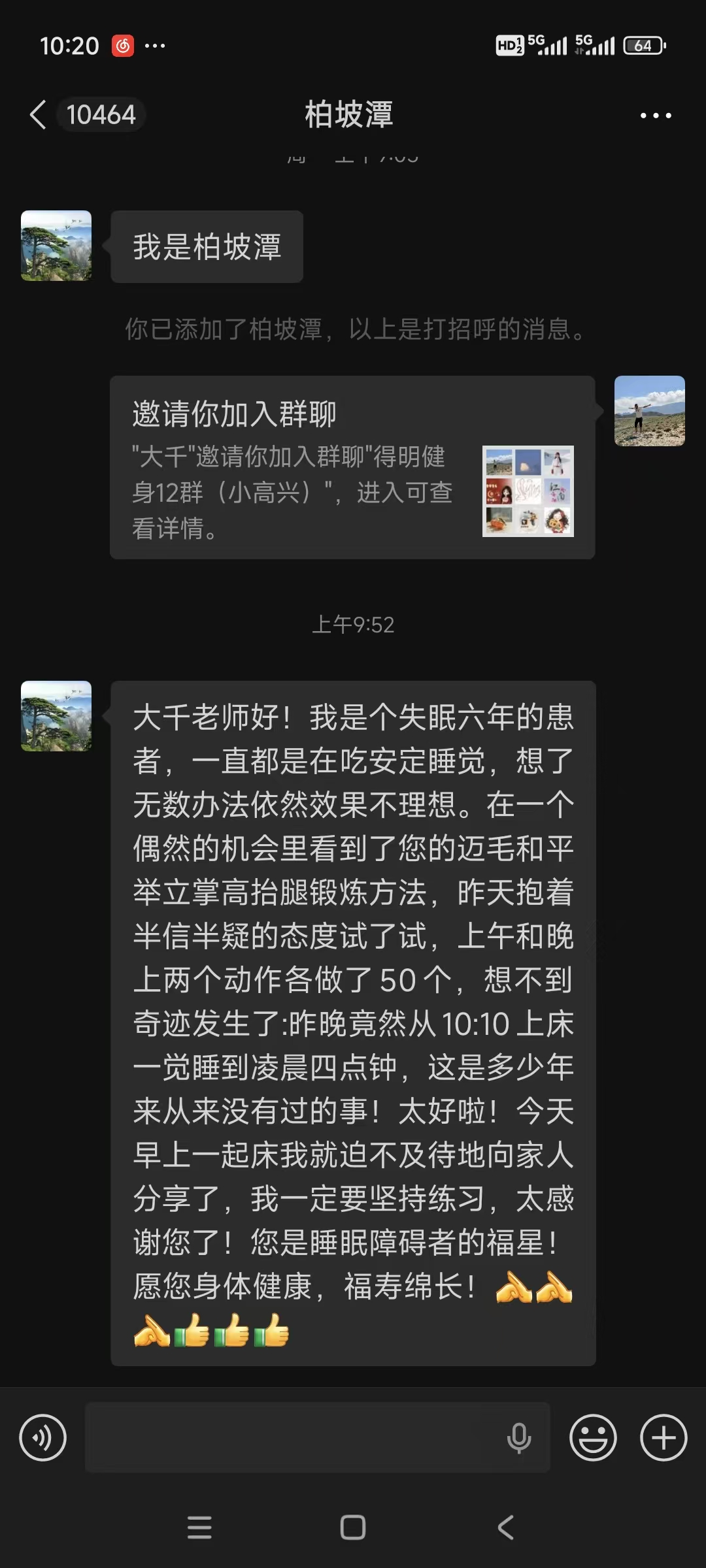Open chat info via three-dot menu

pos(655,116)
